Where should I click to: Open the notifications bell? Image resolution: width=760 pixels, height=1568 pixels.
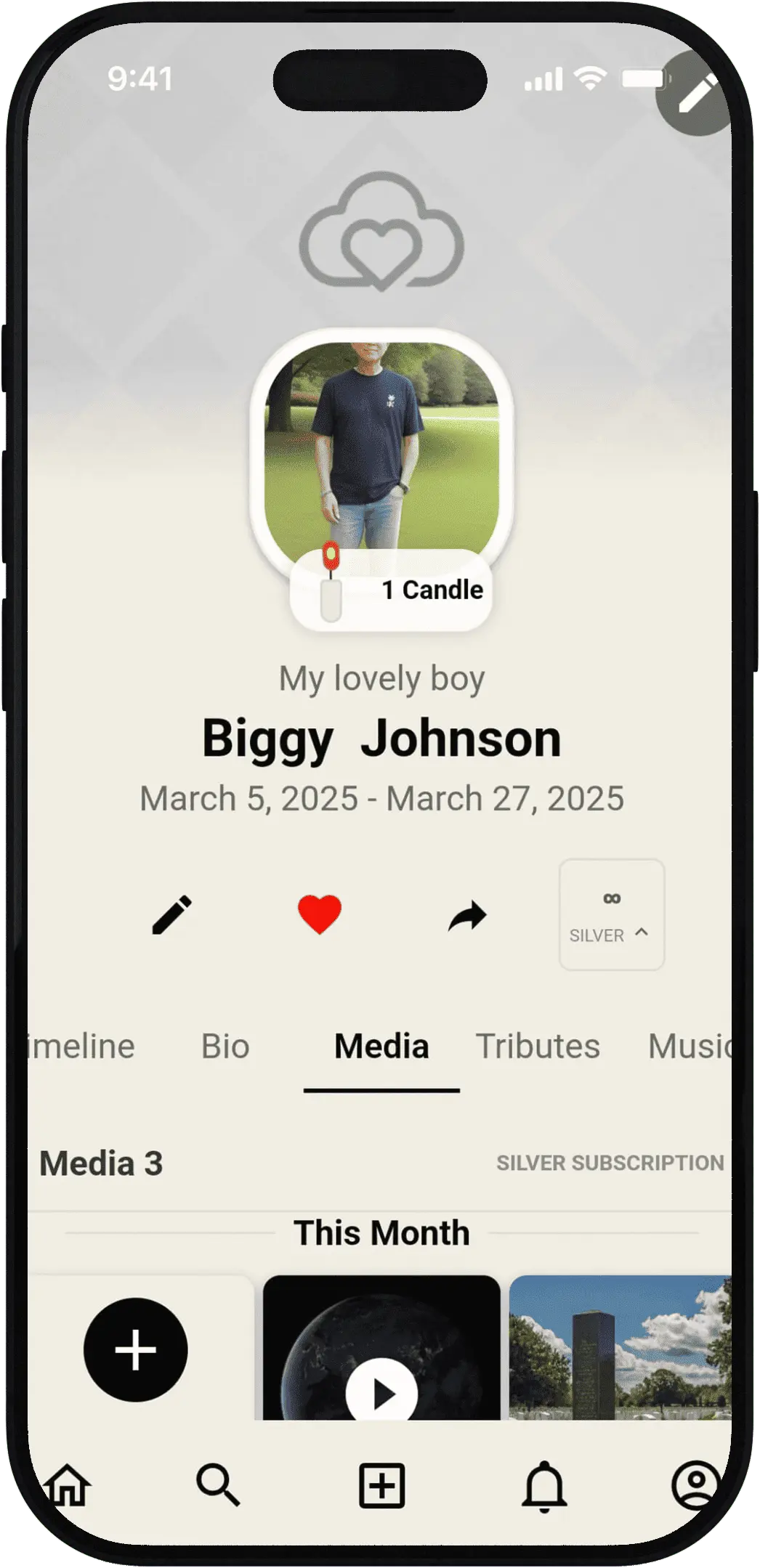pyautogui.click(x=544, y=1486)
